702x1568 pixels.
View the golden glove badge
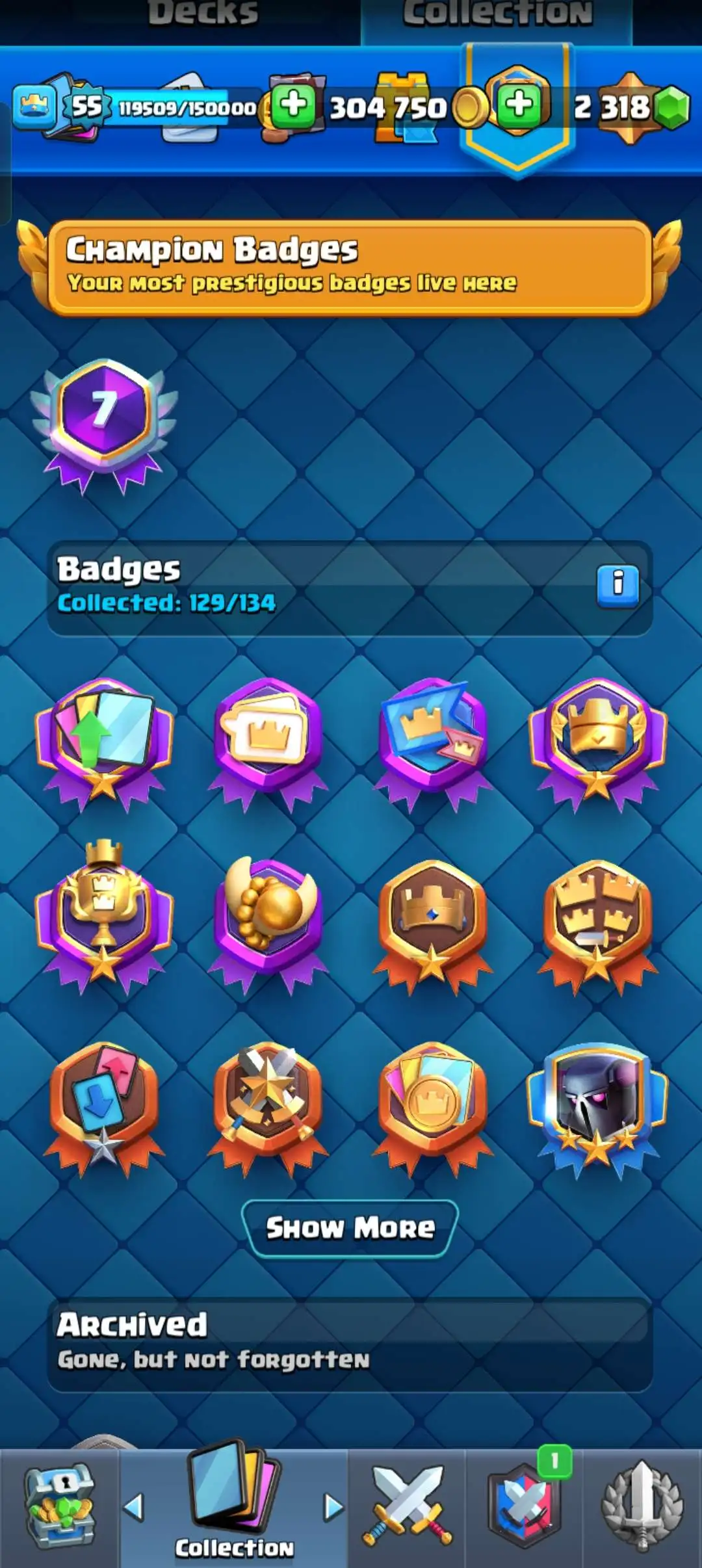pyautogui.click(x=268, y=910)
